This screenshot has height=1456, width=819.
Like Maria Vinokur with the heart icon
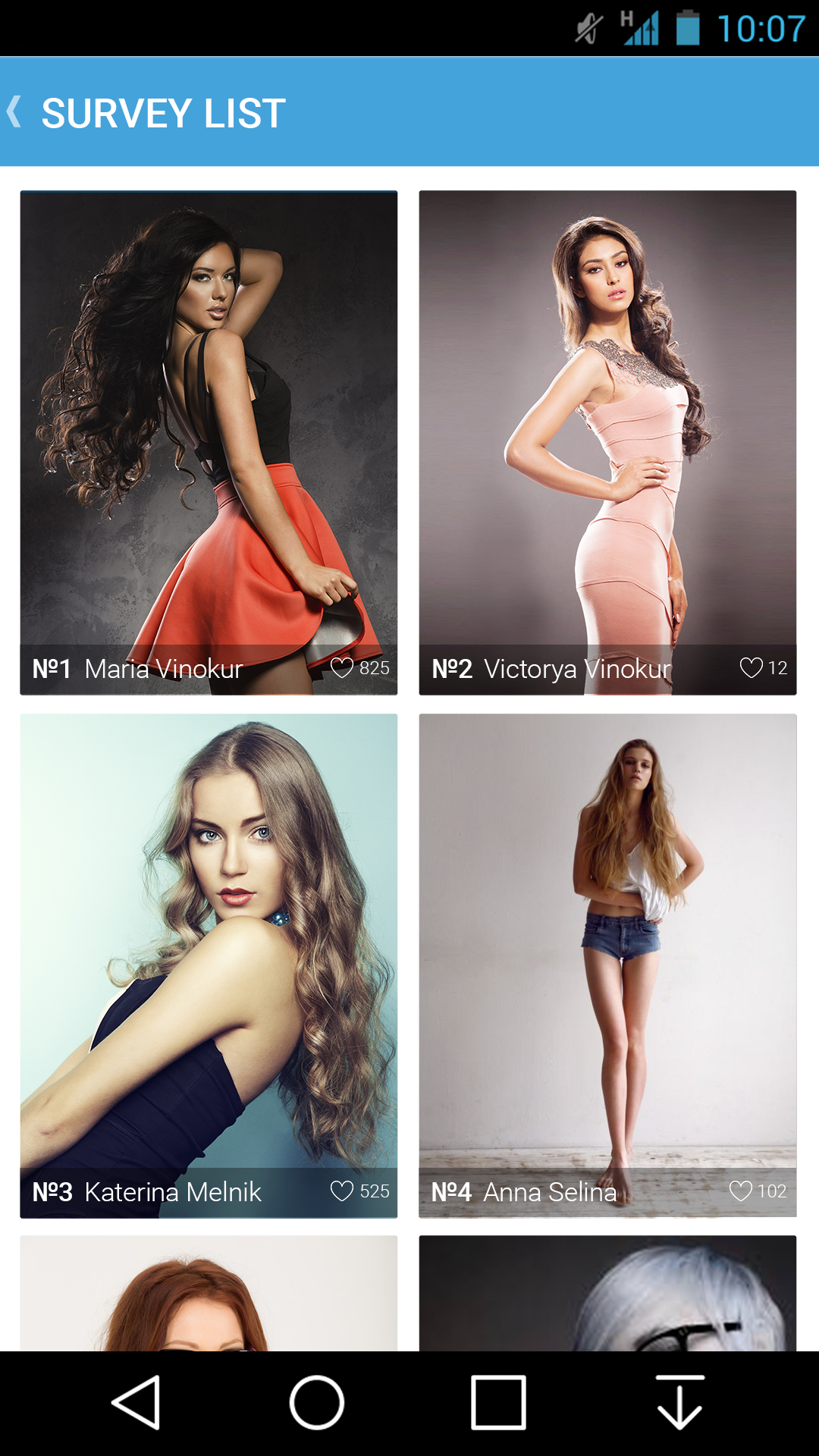[342, 668]
